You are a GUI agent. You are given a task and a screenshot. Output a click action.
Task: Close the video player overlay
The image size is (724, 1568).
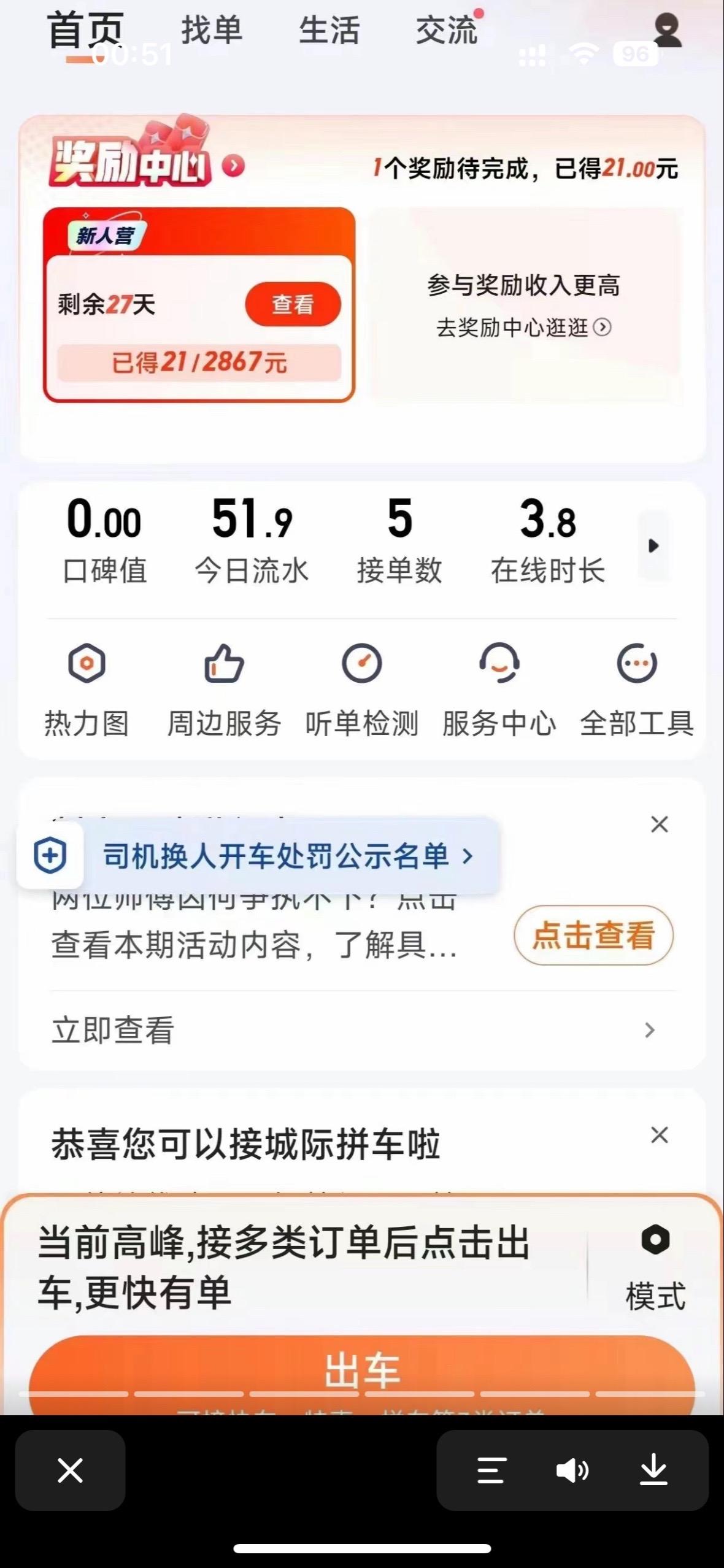pyautogui.click(x=70, y=1470)
